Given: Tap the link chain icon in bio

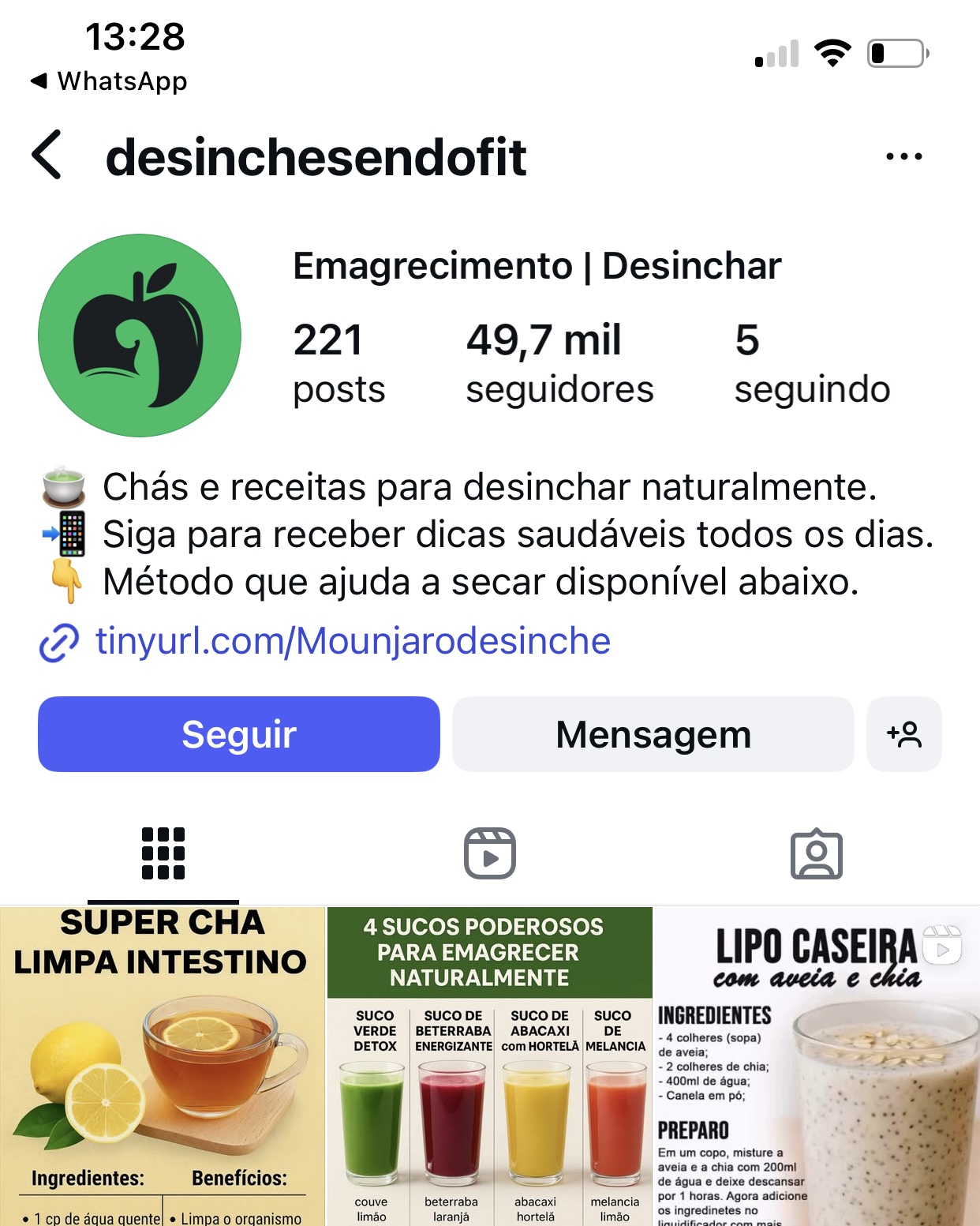Looking at the screenshot, I should (55, 641).
